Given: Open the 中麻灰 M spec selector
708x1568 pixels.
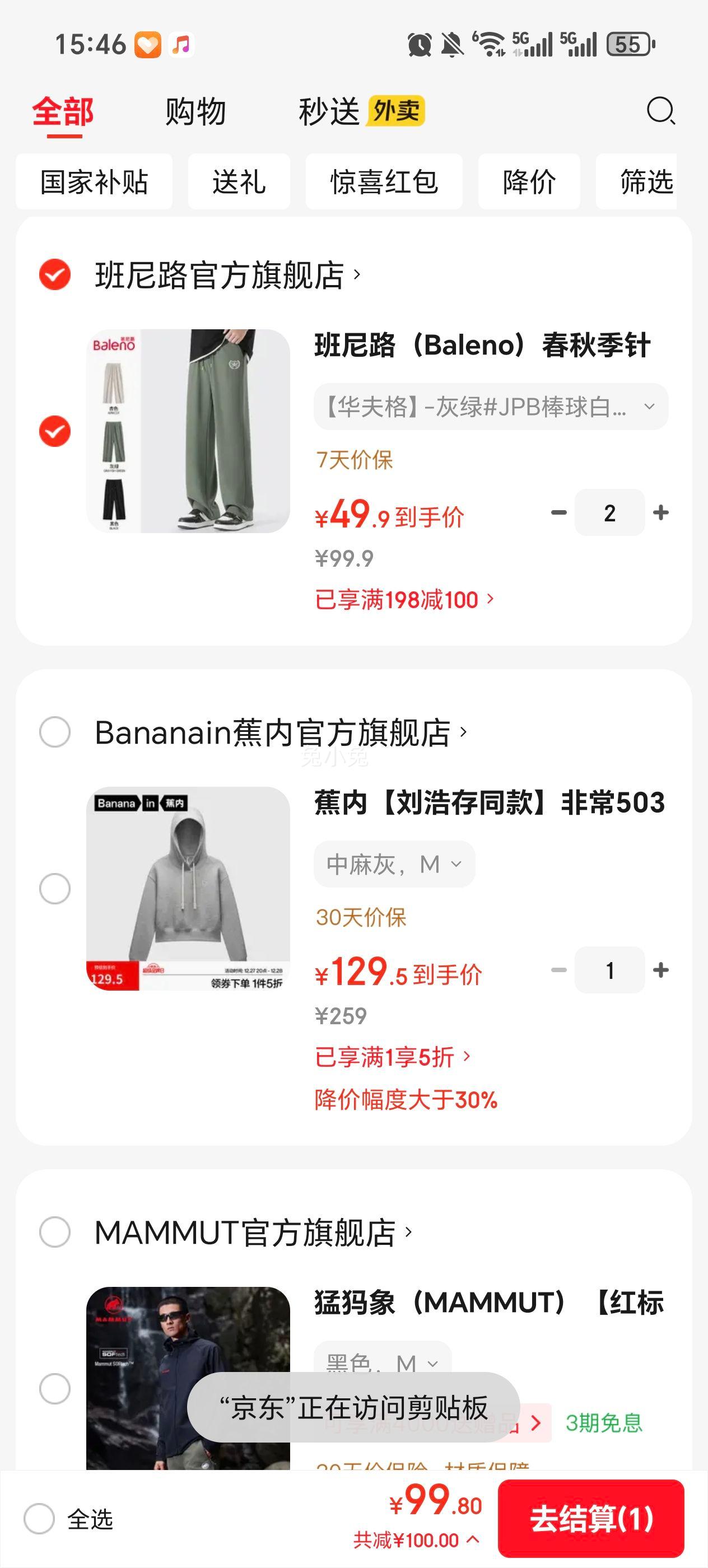Looking at the screenshot, I should [393, 864].
